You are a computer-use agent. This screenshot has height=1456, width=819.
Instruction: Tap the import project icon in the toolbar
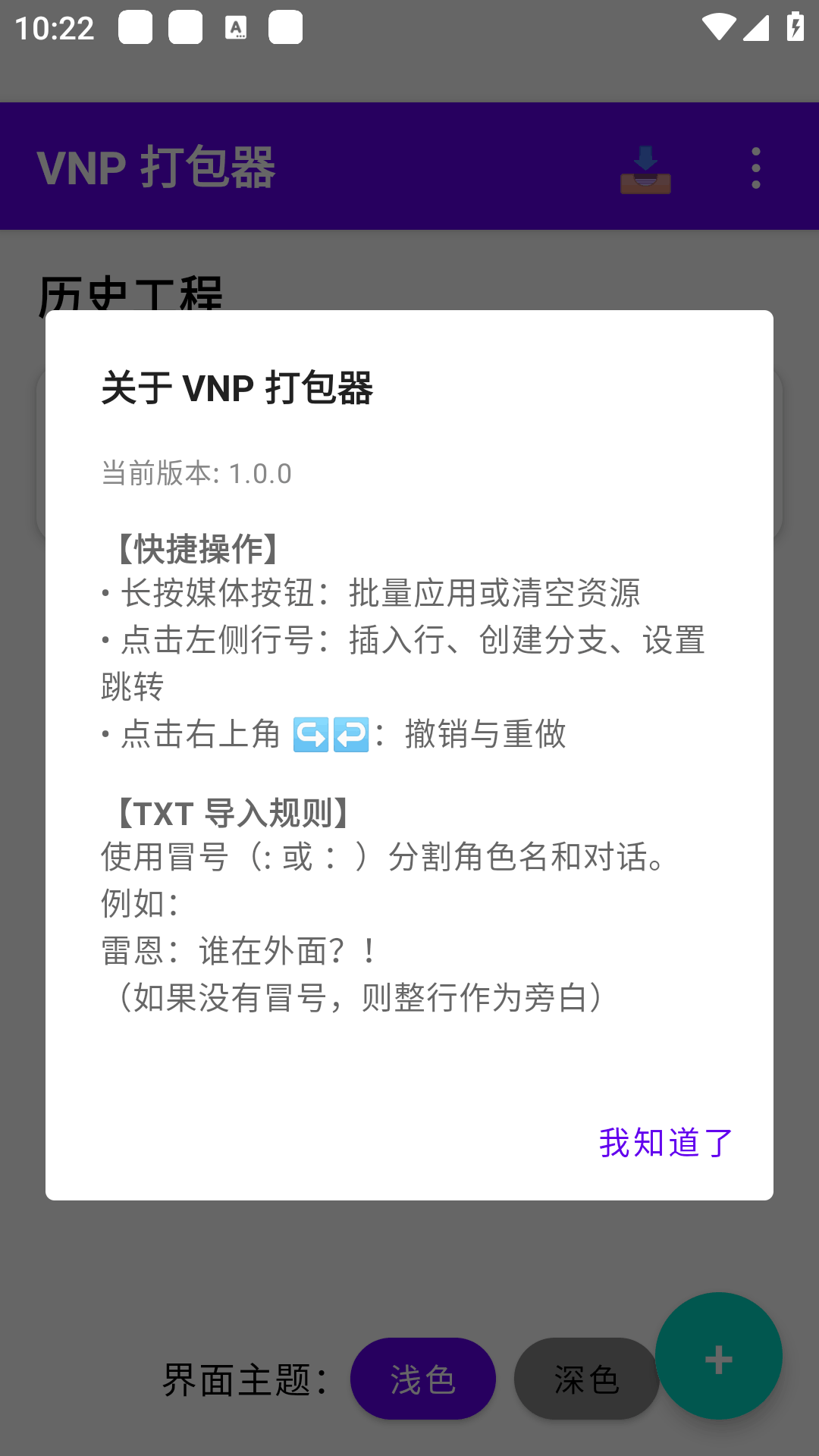[x=645, y=167]
